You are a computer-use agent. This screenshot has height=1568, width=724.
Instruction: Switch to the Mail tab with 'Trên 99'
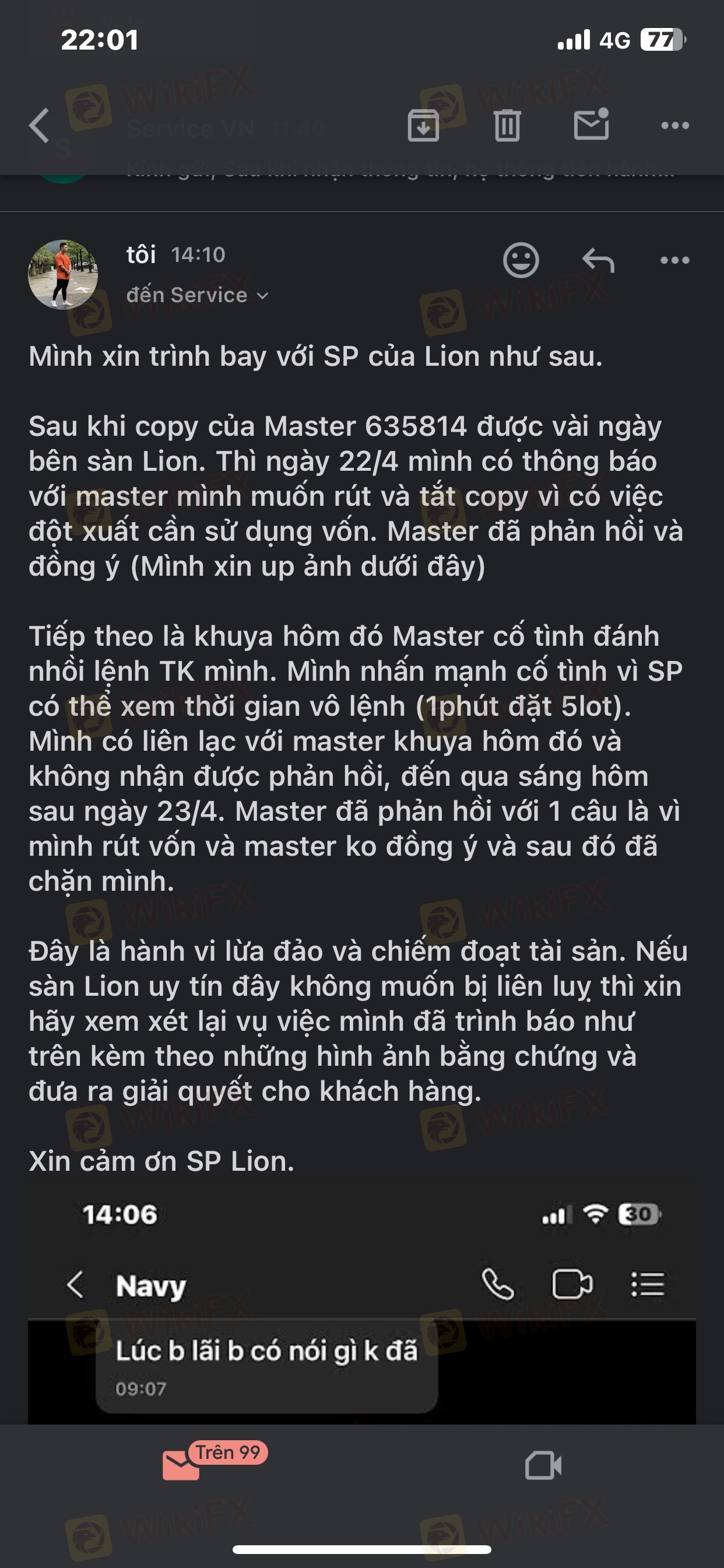pyautogui.click(x=181, y=1465)
